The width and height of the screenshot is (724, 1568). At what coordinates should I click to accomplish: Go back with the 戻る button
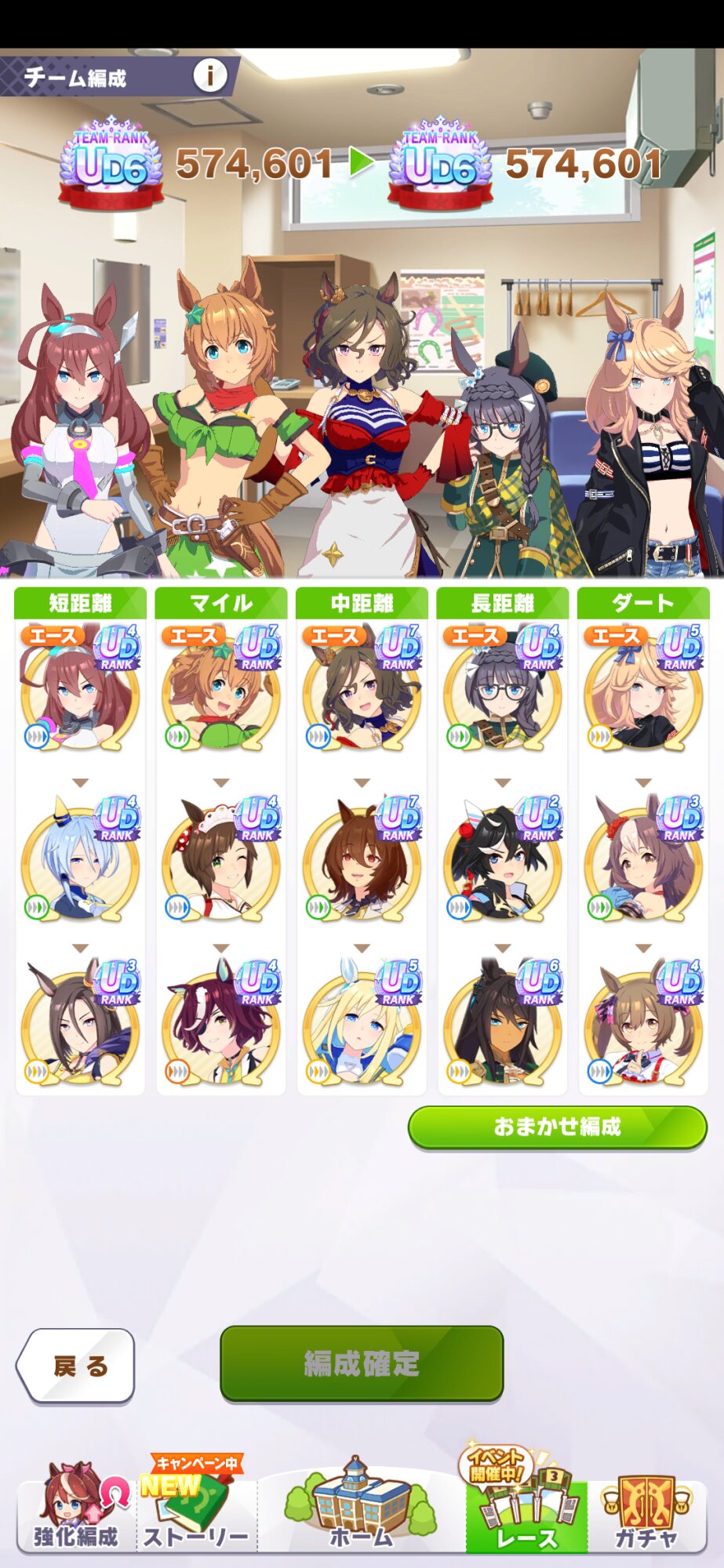pos(76,1366)
